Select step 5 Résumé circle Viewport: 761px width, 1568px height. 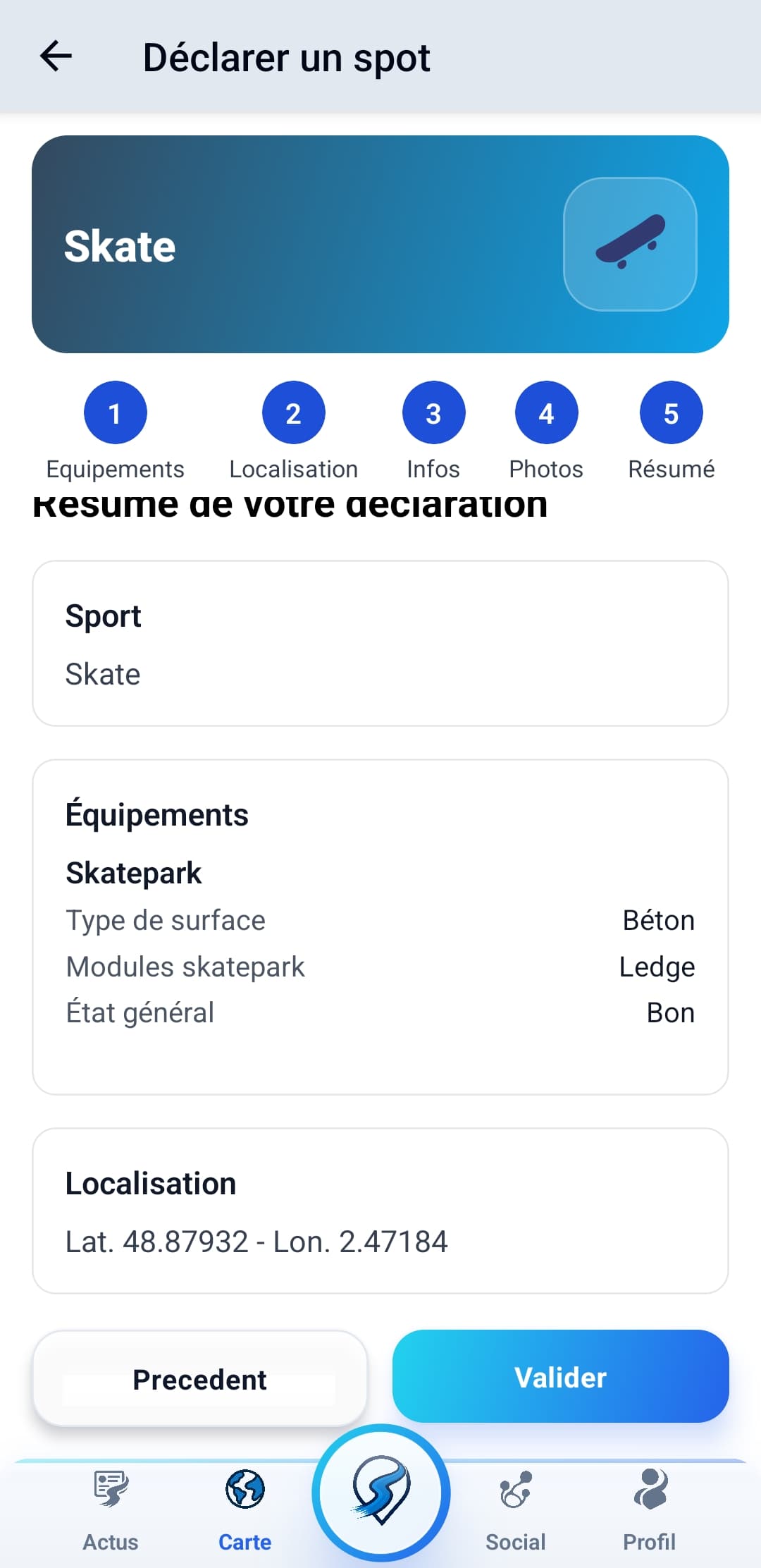pos(671,412)
